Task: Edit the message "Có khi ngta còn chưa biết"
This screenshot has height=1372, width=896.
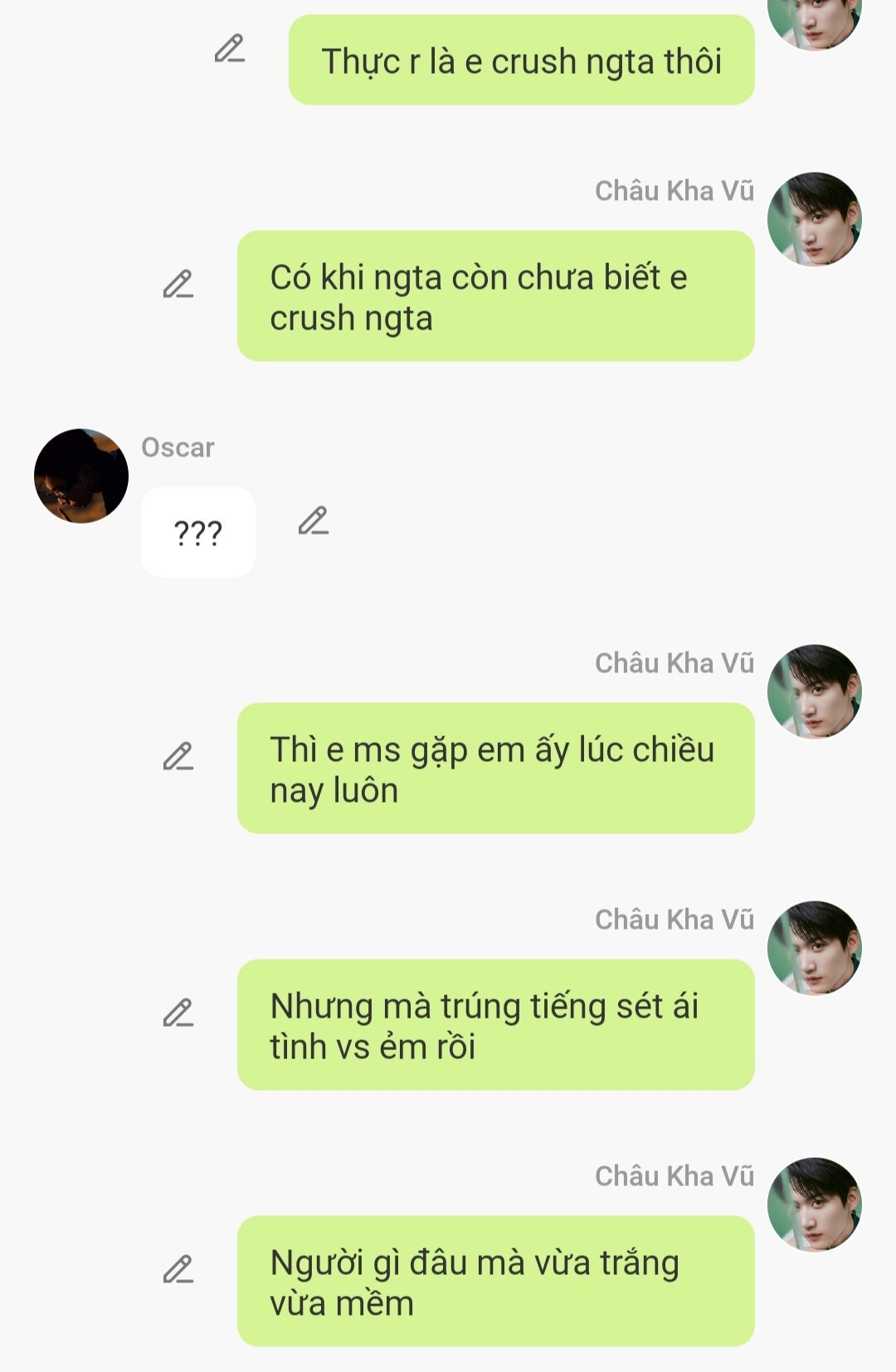Action: pyautogui.click(x=178, y=285)
